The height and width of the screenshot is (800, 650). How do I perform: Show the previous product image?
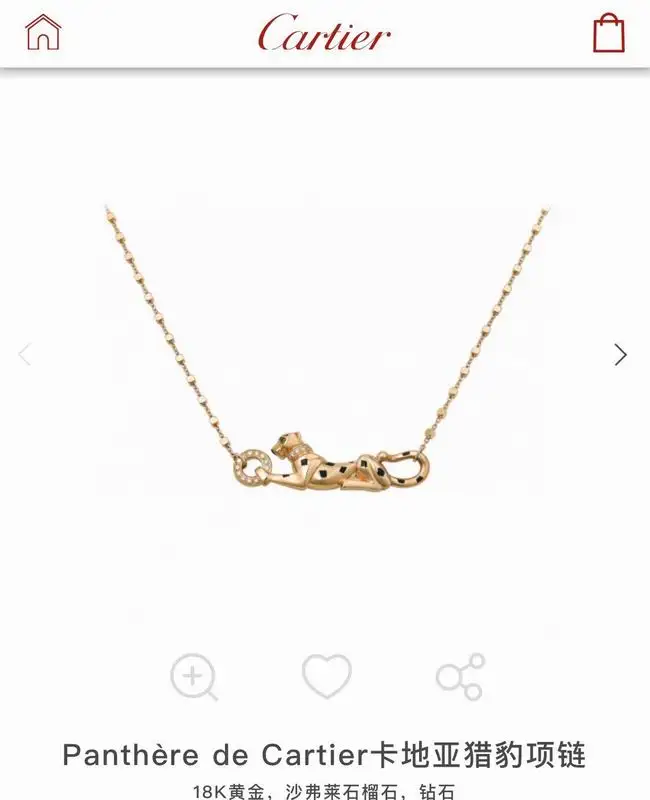point(26,354)
